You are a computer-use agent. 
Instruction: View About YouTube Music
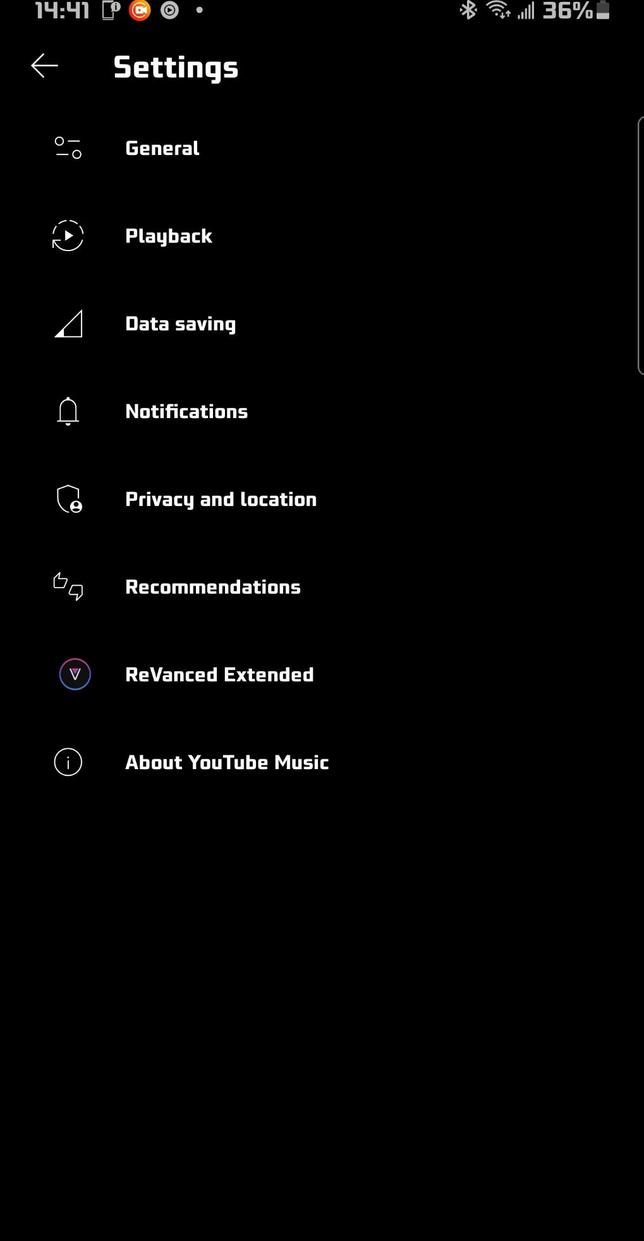[226, 762]
